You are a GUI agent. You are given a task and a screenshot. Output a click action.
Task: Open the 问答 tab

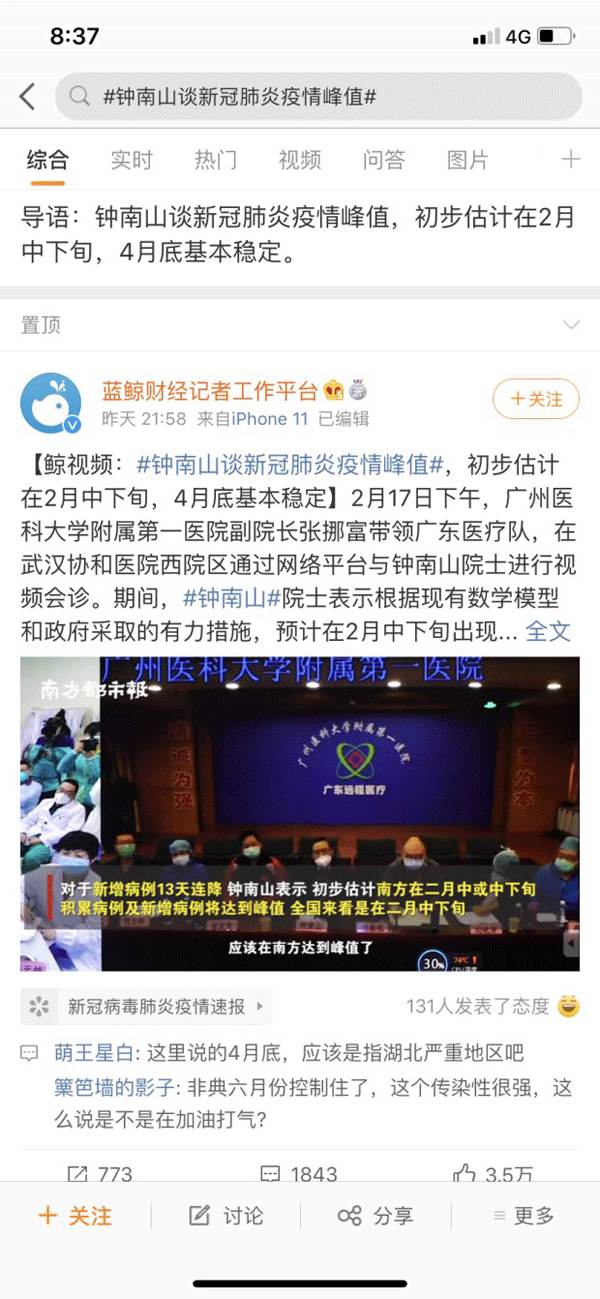coord(384,159)
